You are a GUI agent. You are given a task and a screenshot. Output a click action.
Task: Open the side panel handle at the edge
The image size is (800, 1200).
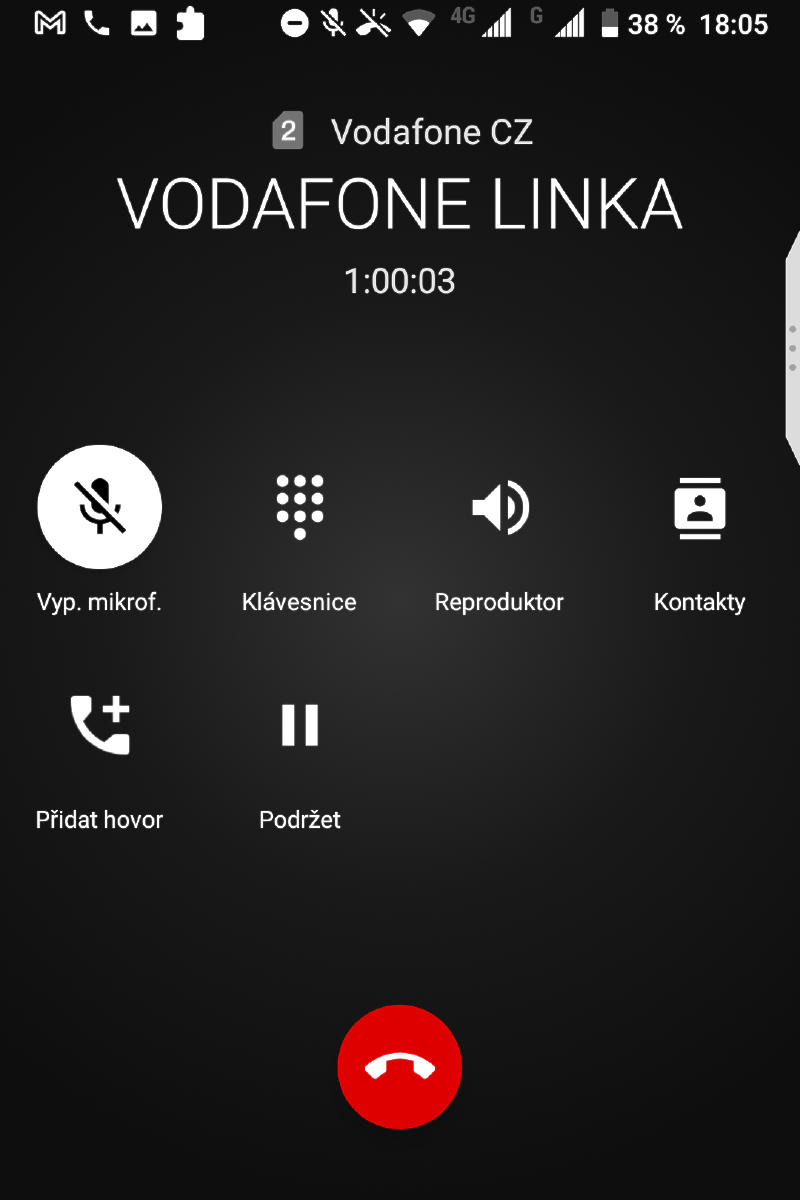792,348
